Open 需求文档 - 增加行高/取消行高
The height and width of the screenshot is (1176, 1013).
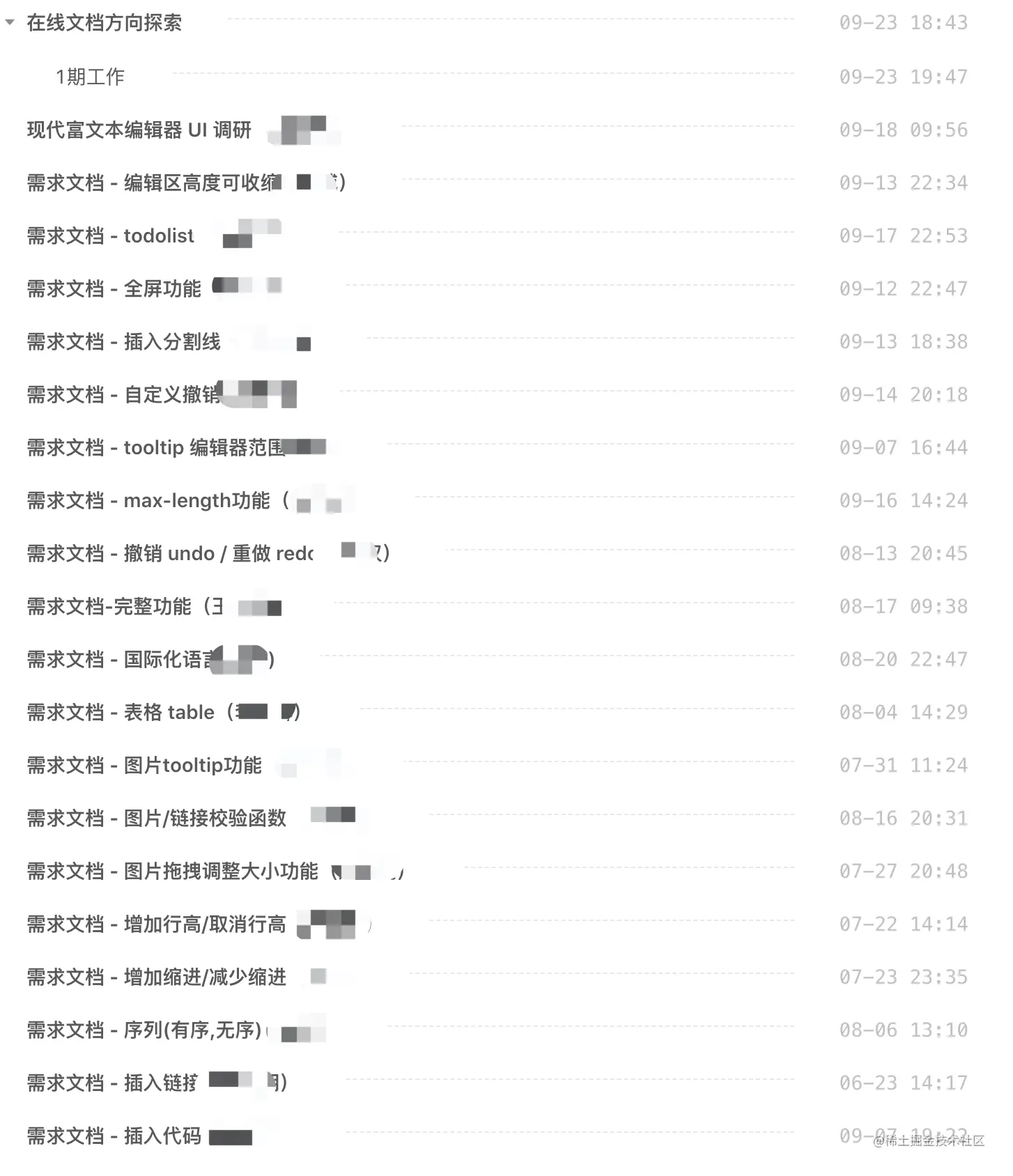156,924
